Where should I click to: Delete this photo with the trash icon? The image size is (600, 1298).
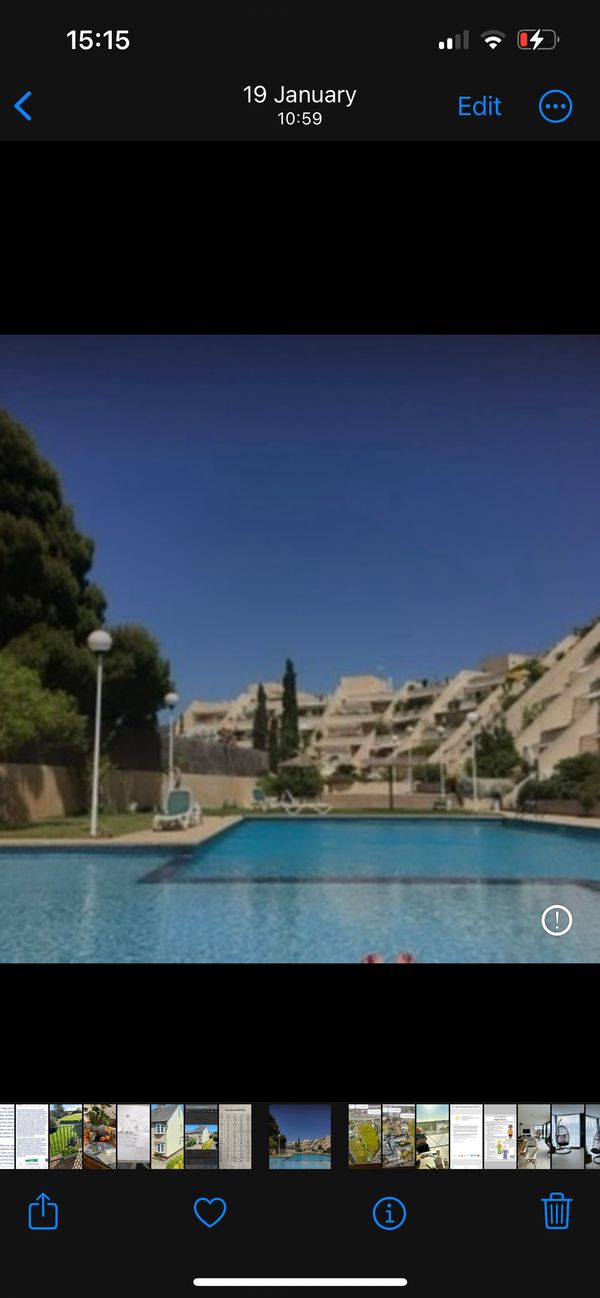click(556, 1211)
